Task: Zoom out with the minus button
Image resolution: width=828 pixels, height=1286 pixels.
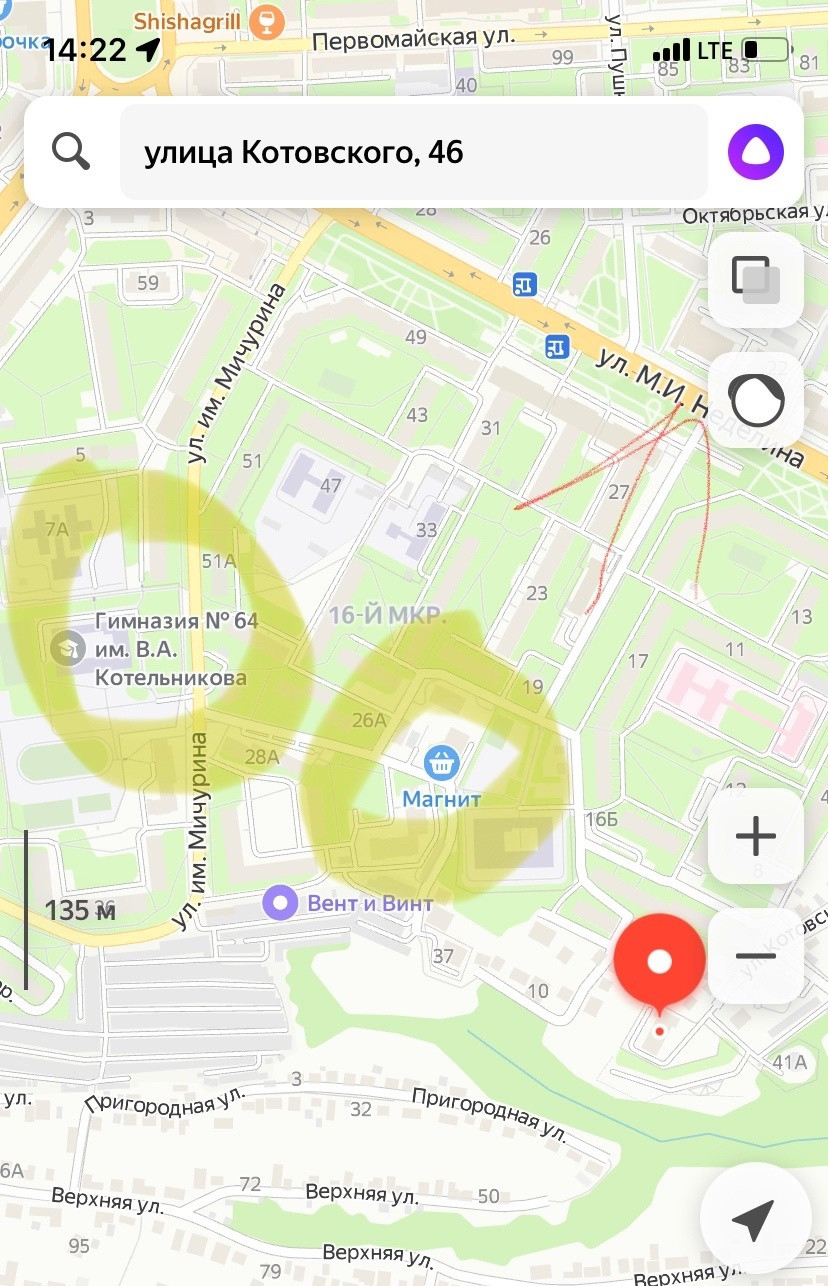Action: tap(755, 956)
